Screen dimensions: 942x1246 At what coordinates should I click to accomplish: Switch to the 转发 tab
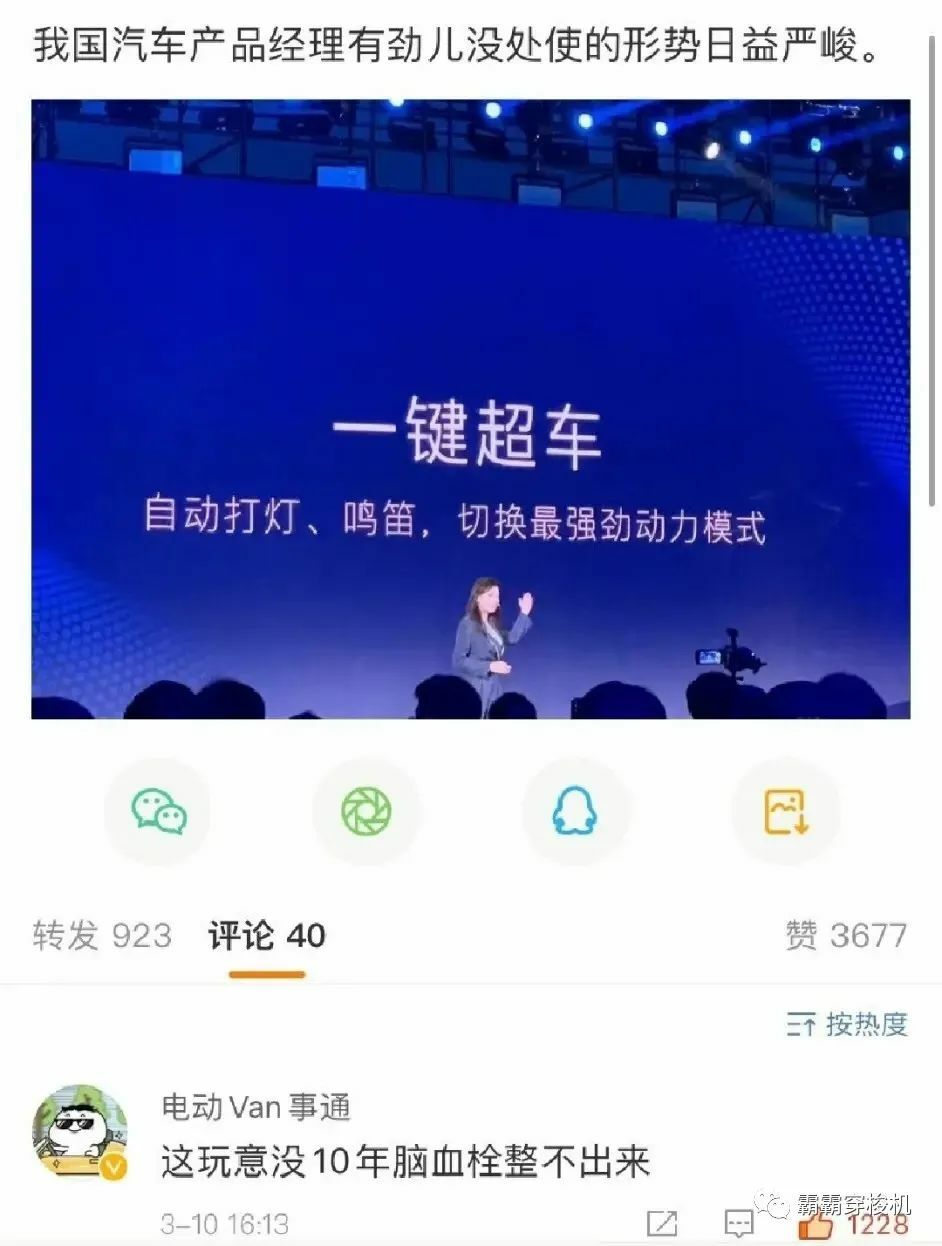(101, 936)
